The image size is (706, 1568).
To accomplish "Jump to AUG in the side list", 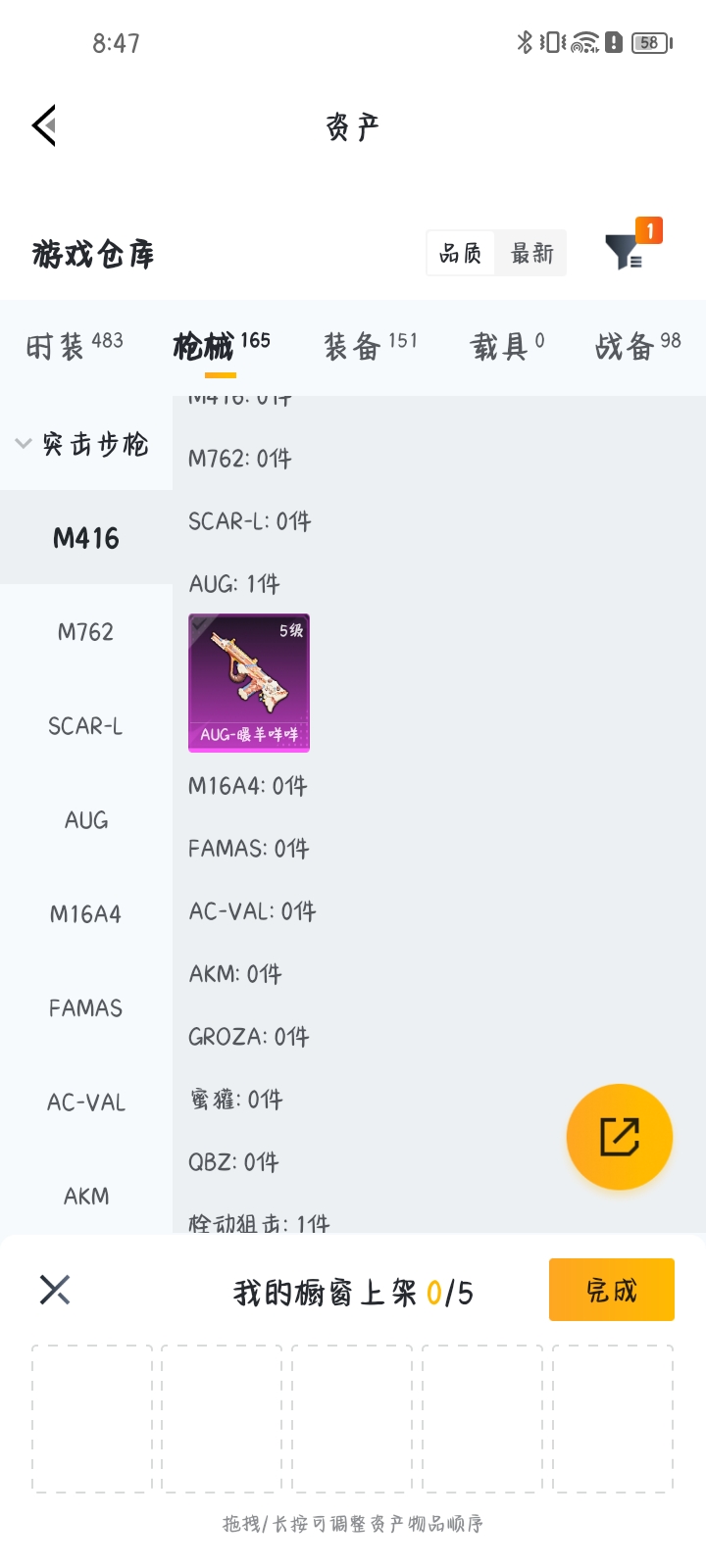I will tap(86, 820).
